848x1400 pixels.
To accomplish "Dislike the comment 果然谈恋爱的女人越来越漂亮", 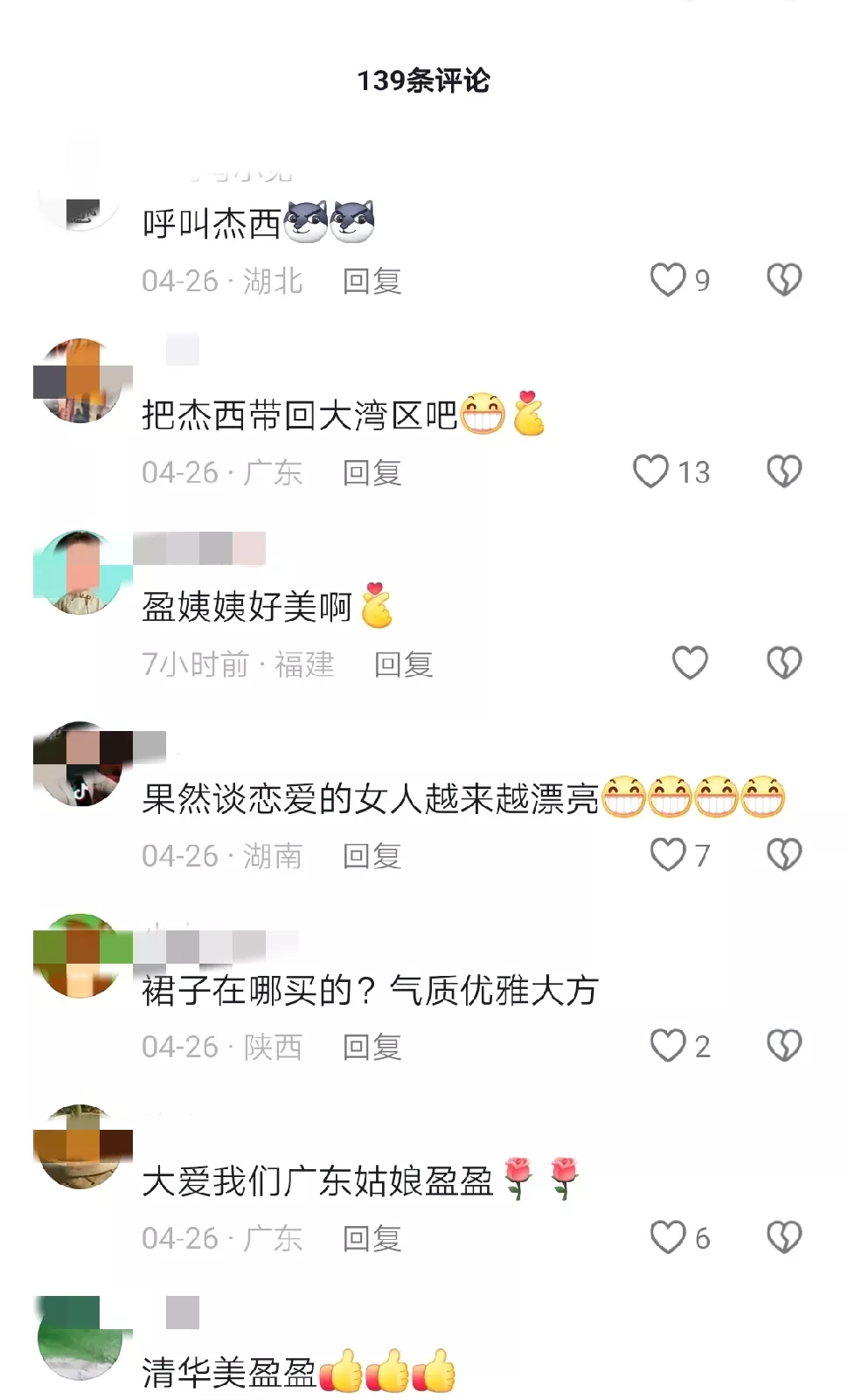I will point(783,855).
